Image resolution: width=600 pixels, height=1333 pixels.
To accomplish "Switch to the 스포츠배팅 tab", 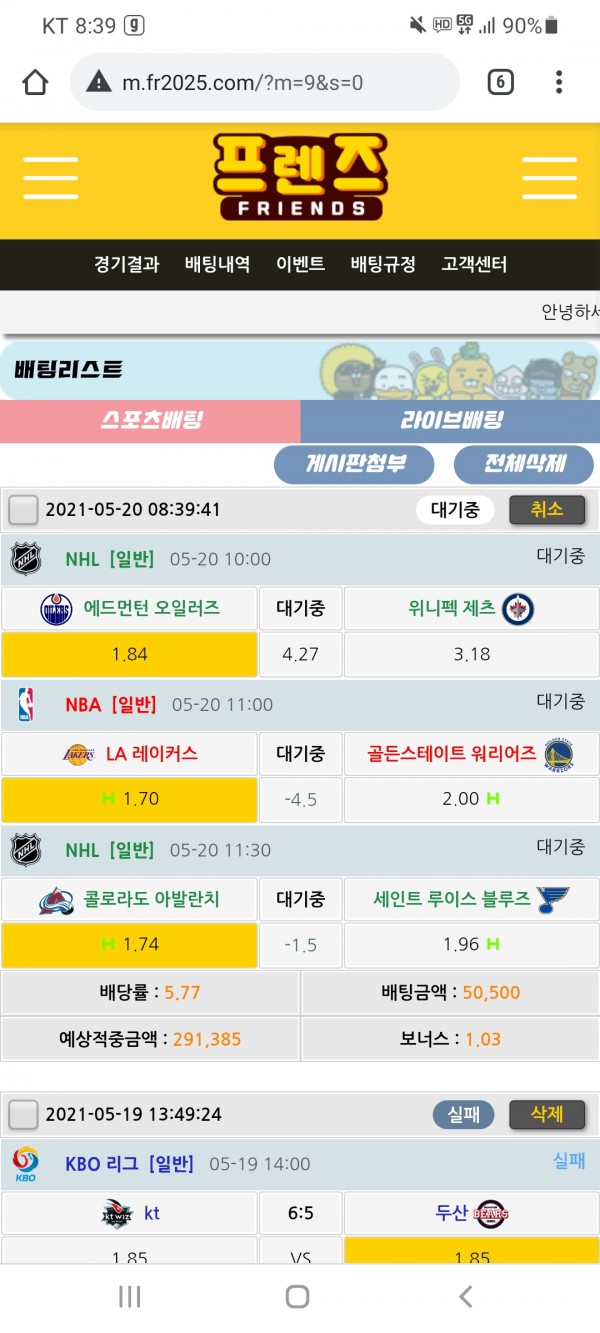I will pyautogui.click(x=150, y=421).
